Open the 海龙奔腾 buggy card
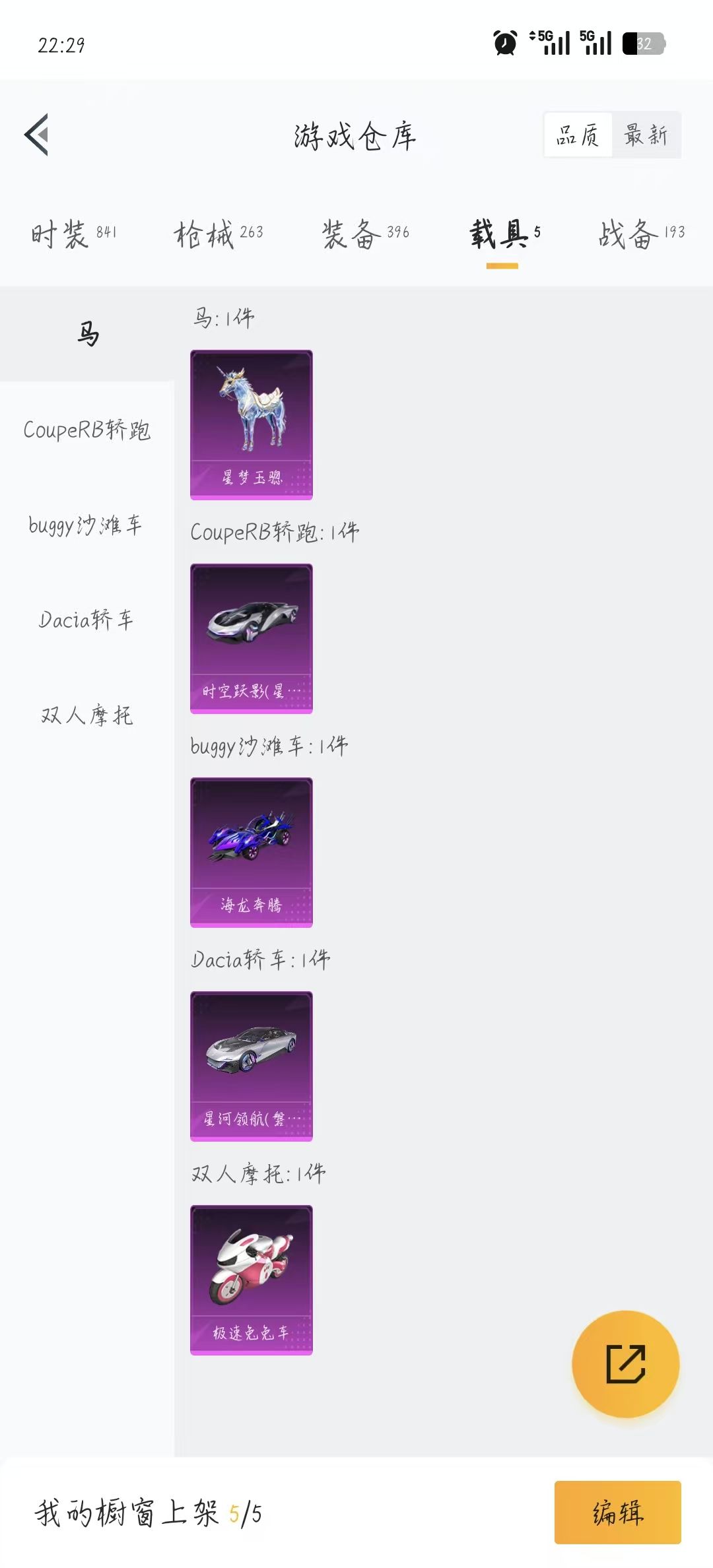Screen dimensions: 713x1568 tap(252, 852)
